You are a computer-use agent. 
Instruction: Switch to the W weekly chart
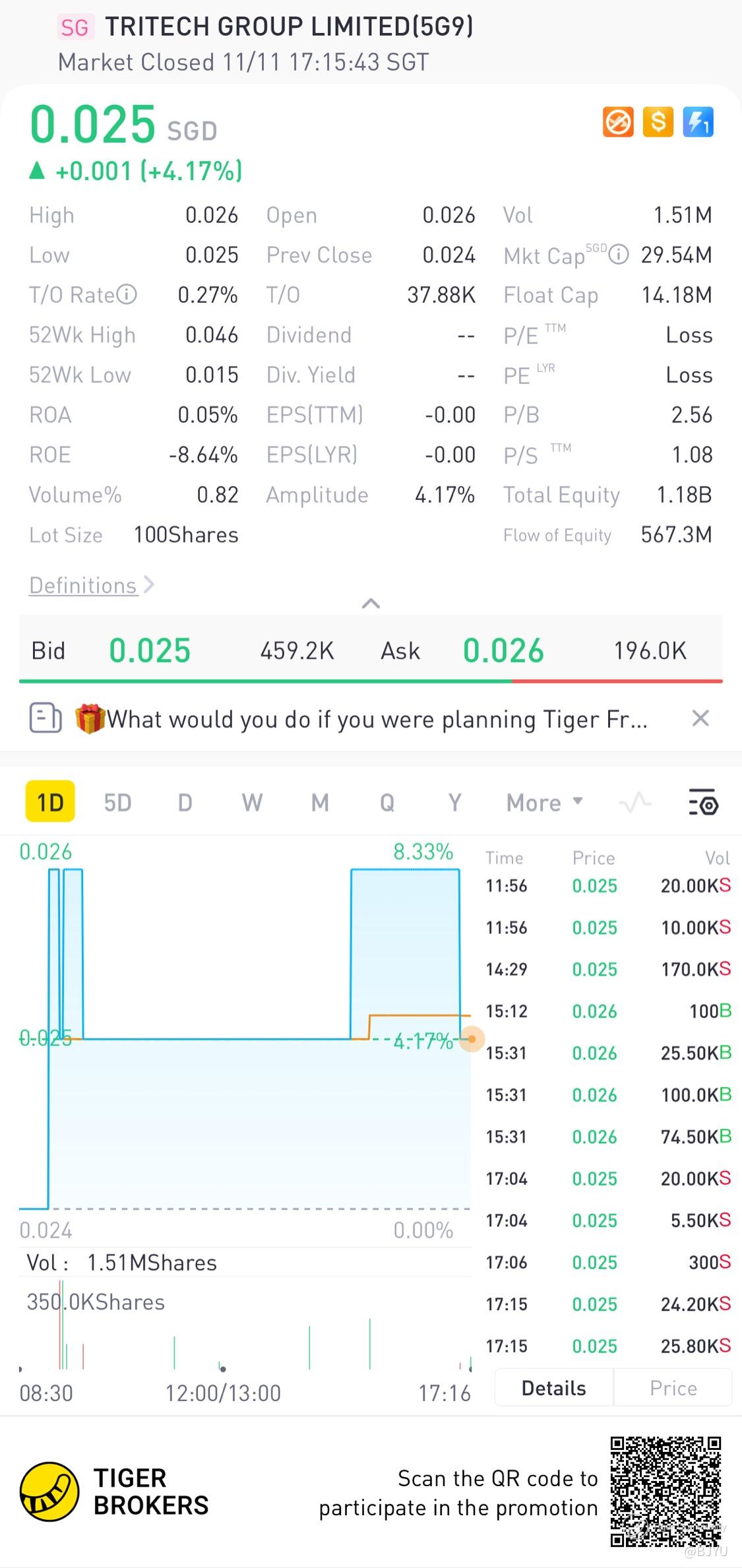click(252, 803)
